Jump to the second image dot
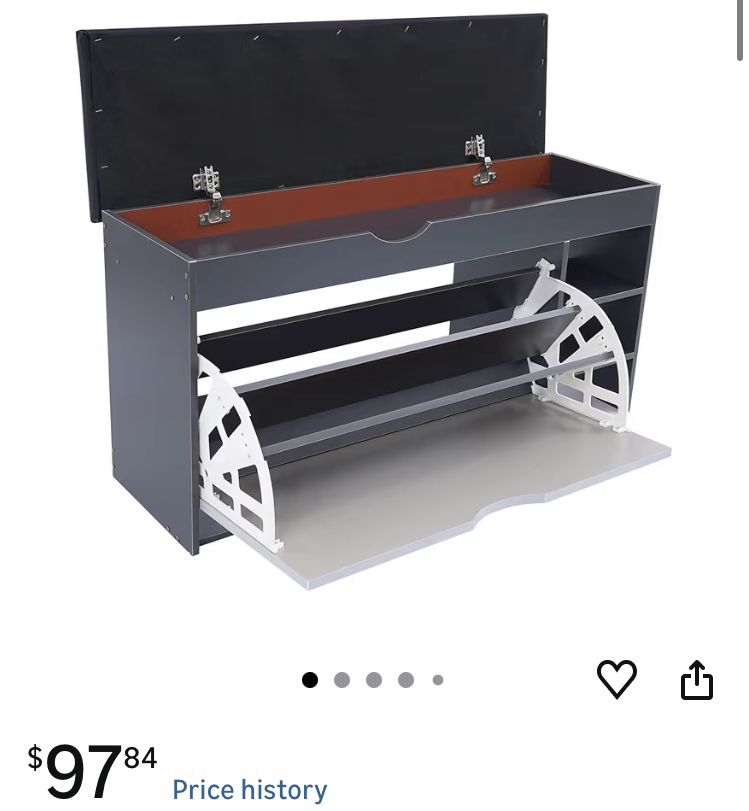 click(342, 680)
